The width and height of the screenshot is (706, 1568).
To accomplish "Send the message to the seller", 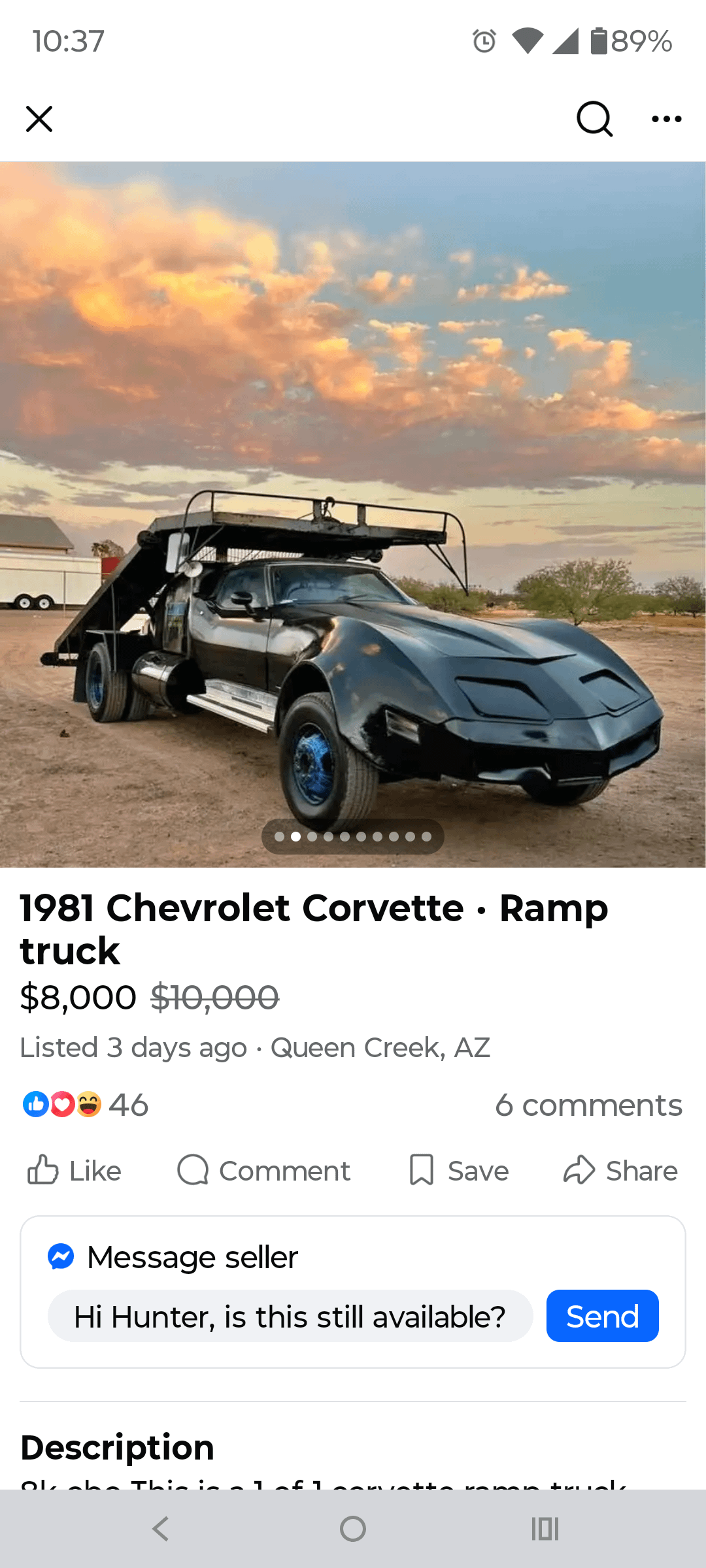I will click(602, 1316).
